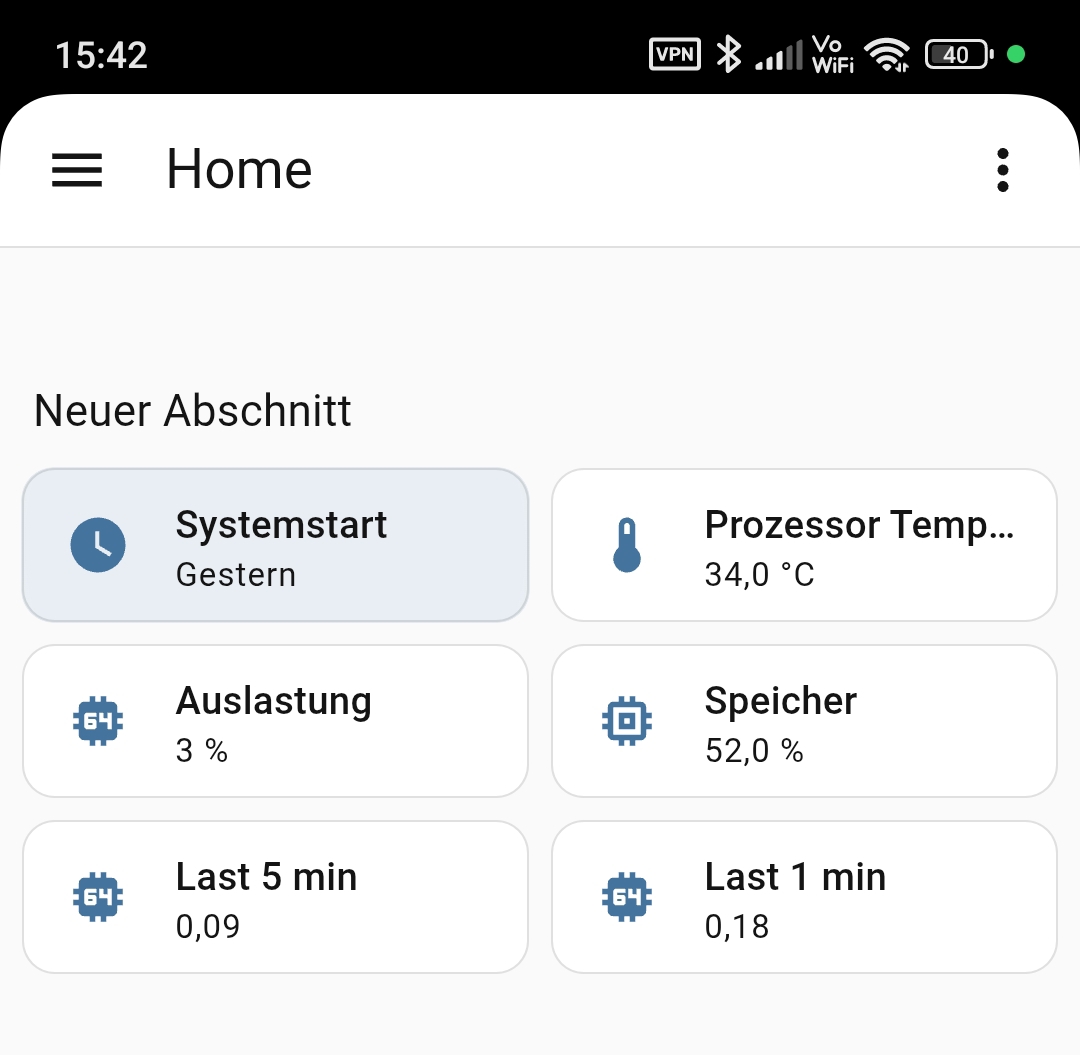The width and height of the screenshot is (1080, 1055).
Task: Select the Last 1 min card
Action: [x=804, y=897]
